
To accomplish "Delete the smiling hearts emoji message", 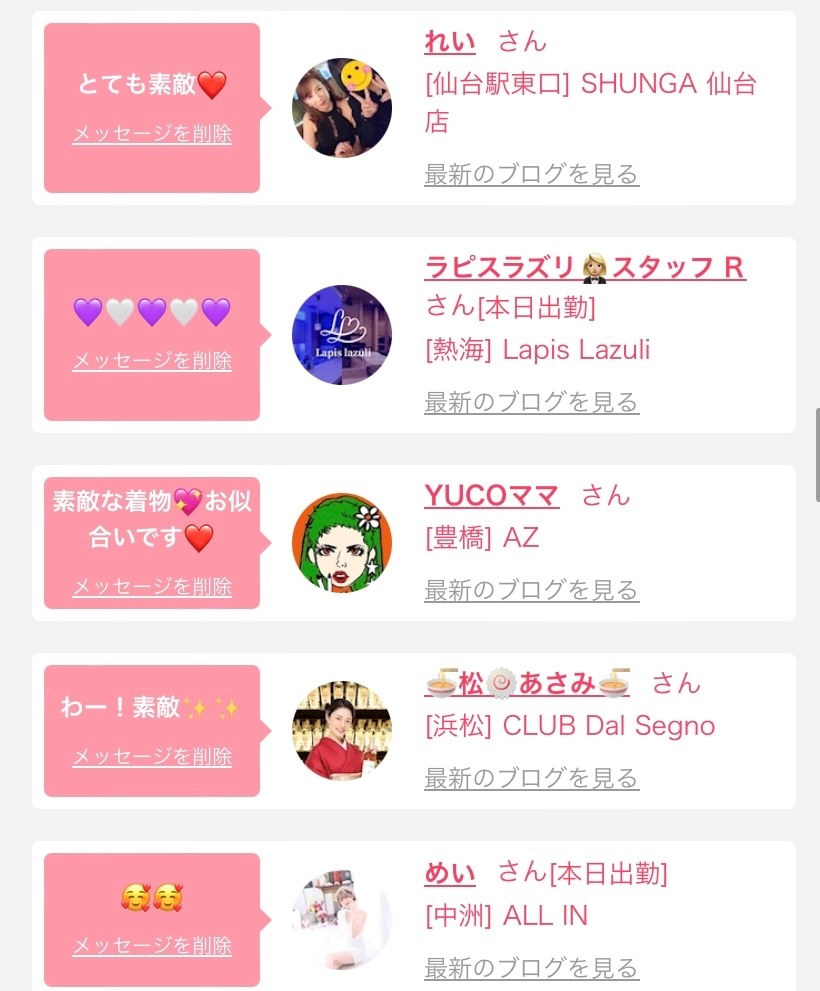I will tap(152, 945).
